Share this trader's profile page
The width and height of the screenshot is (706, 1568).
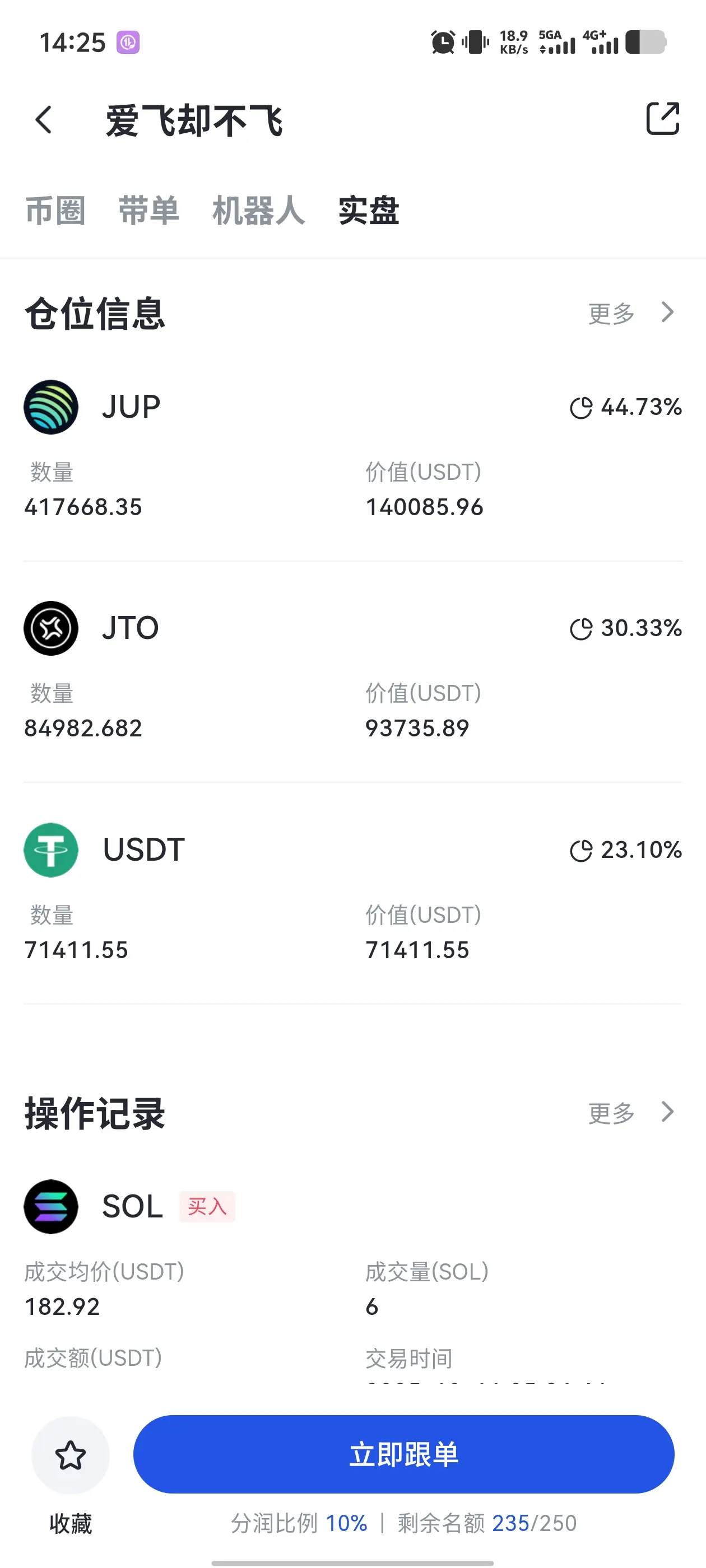662,118
